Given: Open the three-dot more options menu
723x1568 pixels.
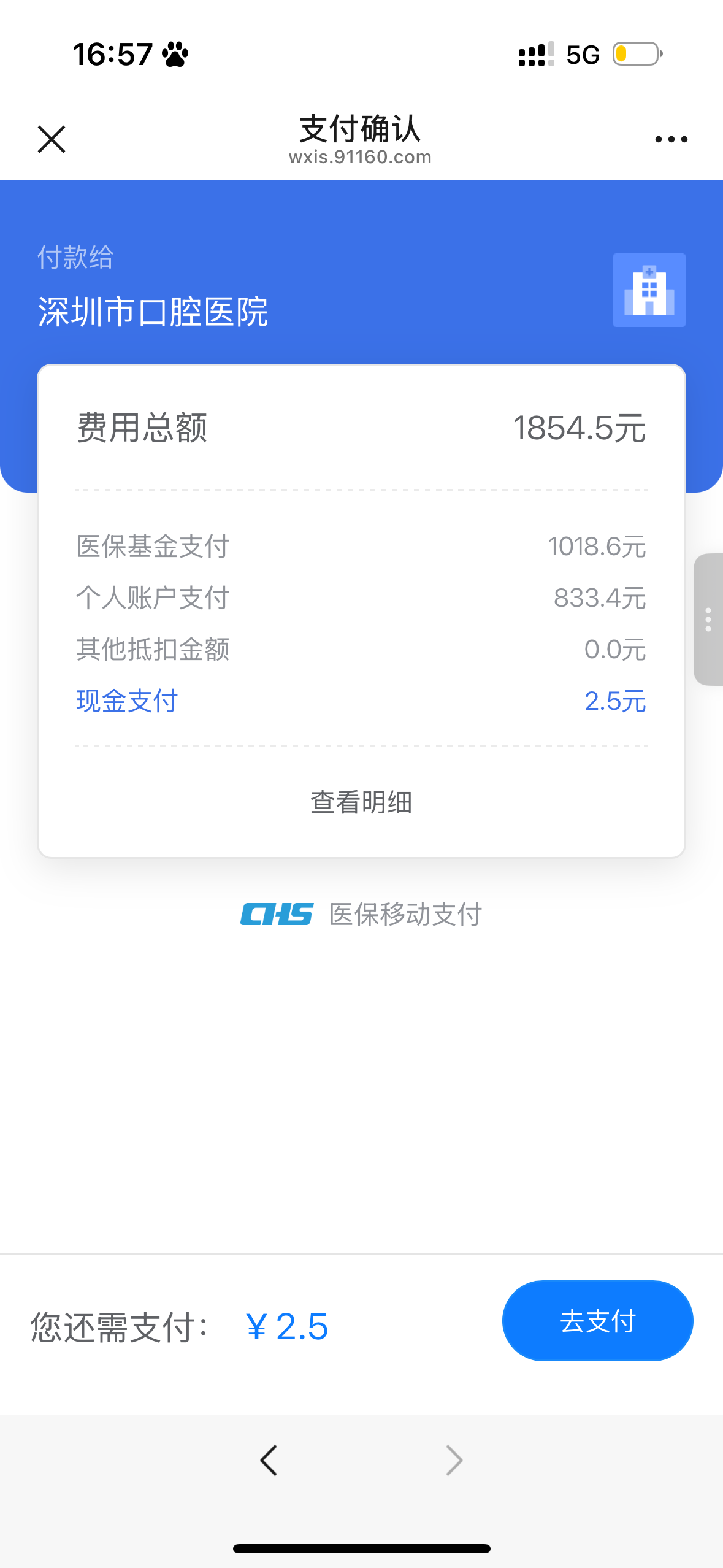Looking at the screenshot, I should tap(671, 140).
